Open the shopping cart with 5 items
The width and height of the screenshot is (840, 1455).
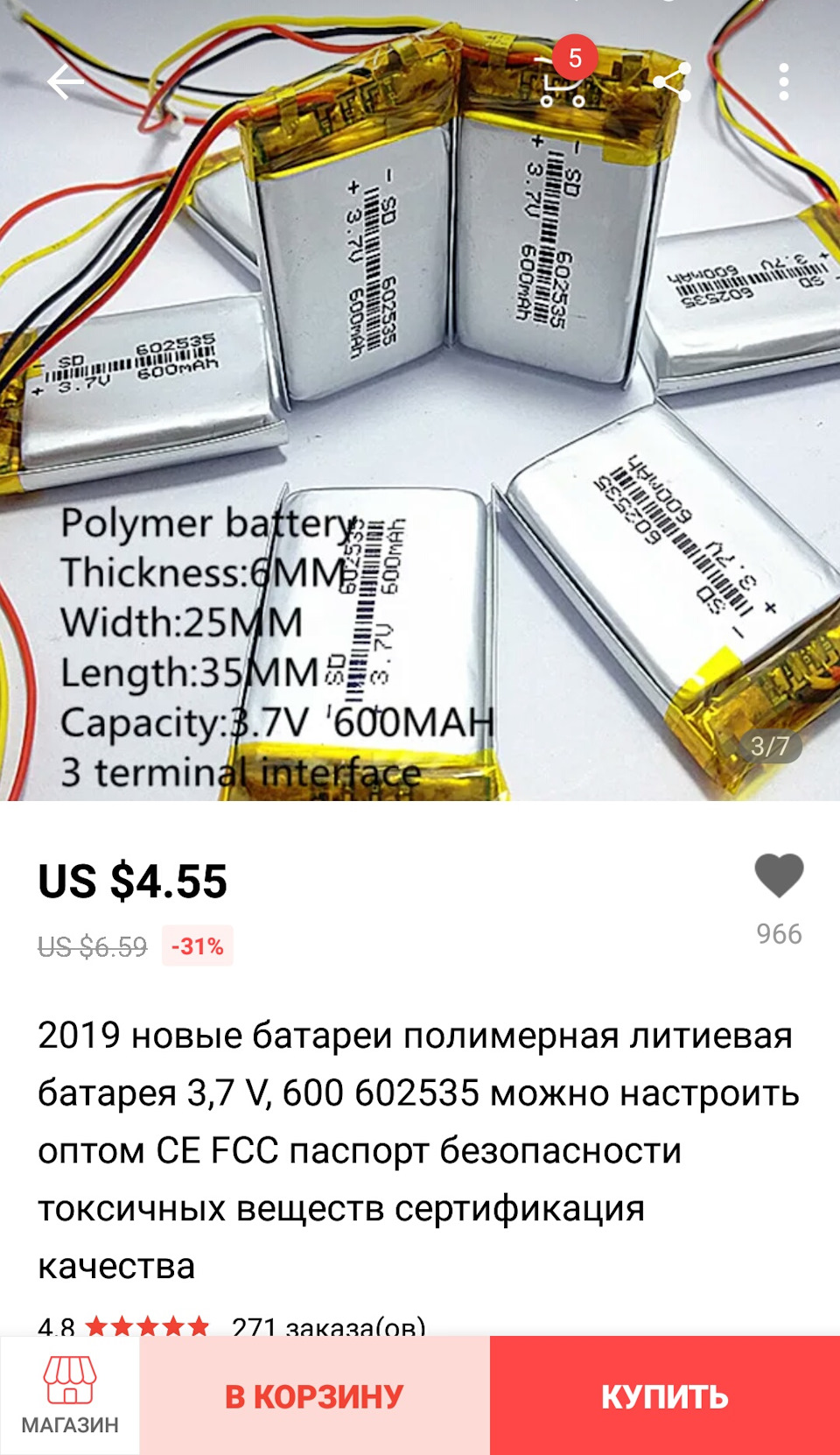click(562, 81)
